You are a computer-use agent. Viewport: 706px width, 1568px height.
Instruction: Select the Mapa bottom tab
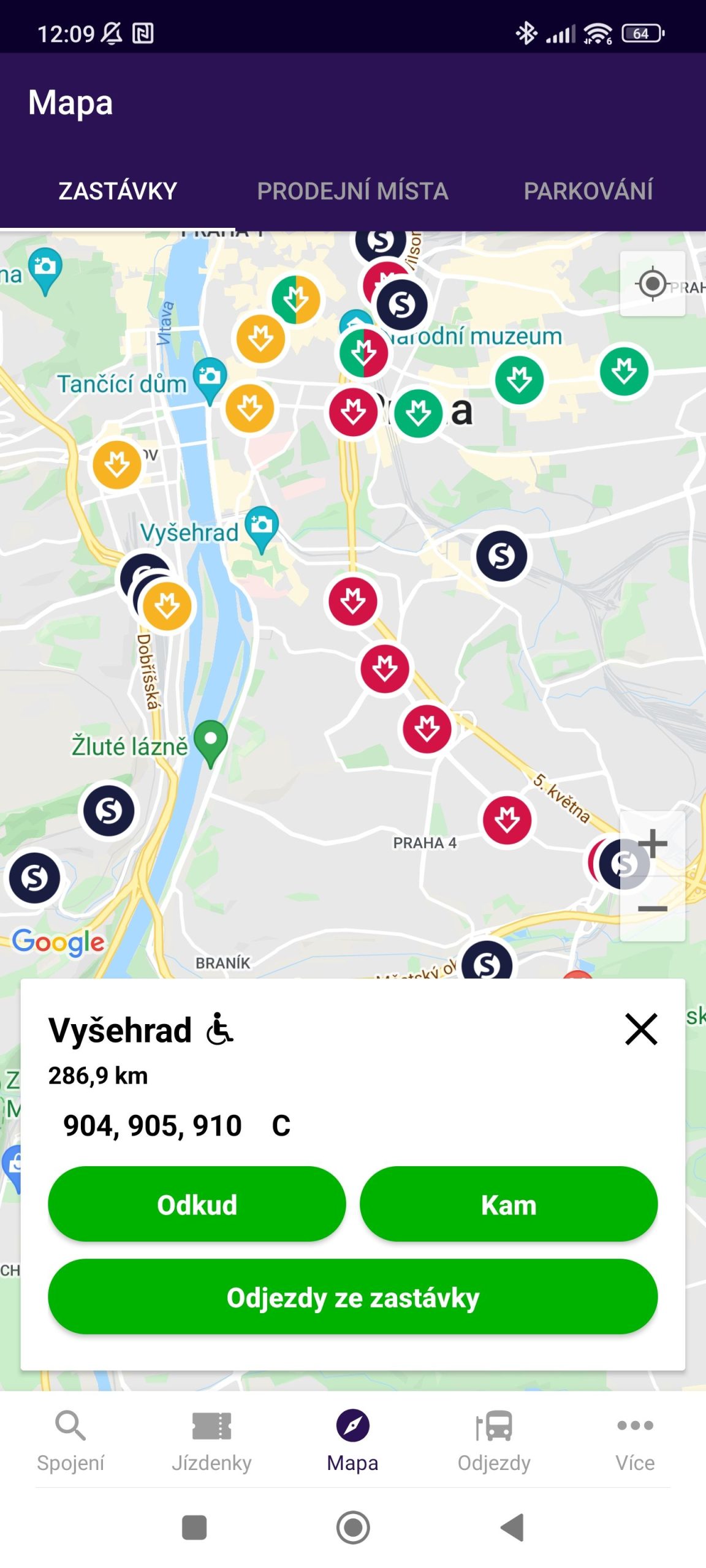[x=352, y=1441]
